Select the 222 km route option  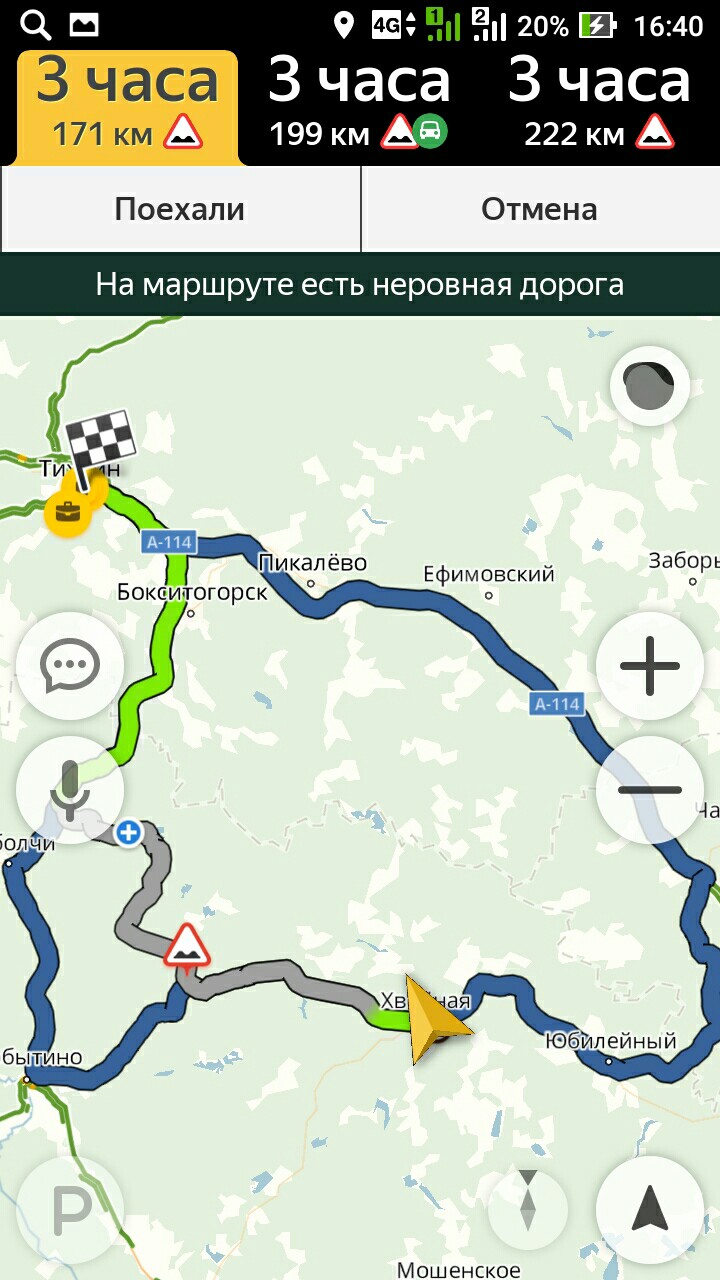coord(599,105)
